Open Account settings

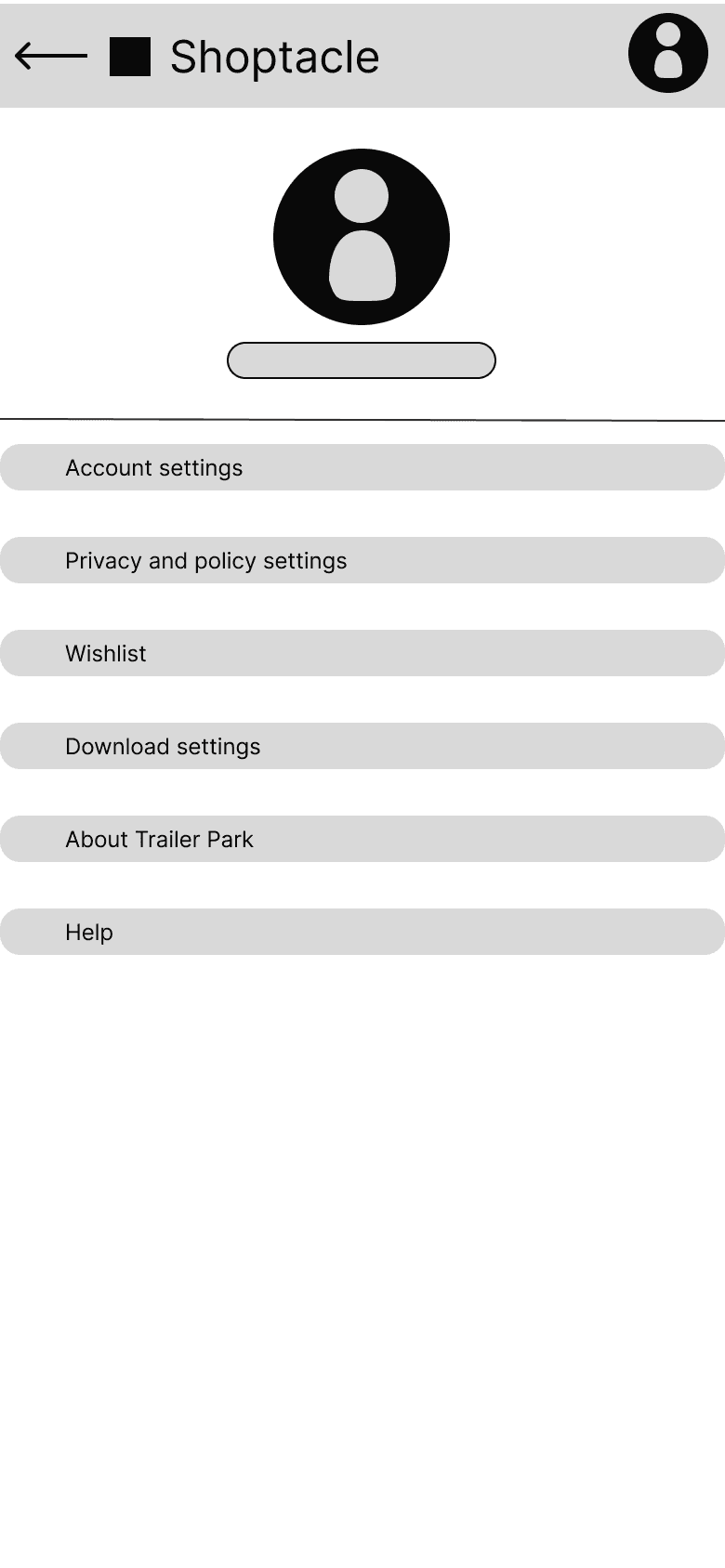click(362, 467)
